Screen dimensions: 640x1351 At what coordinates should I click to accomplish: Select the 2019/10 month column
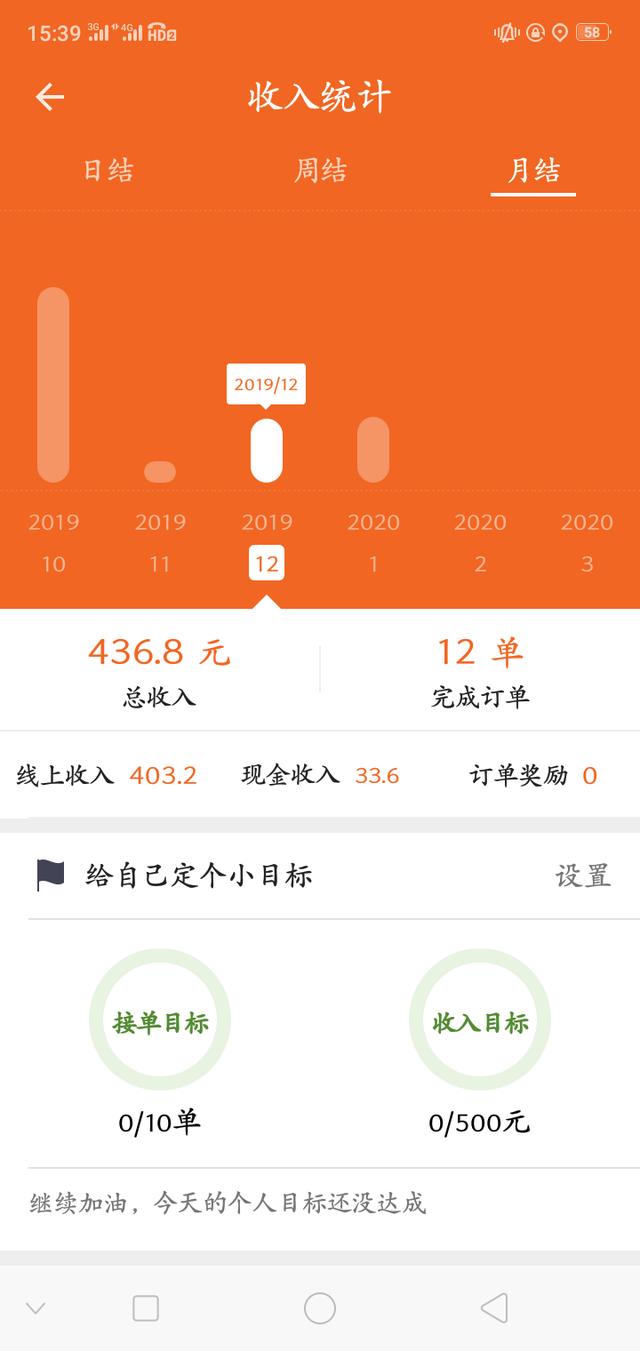53,542
